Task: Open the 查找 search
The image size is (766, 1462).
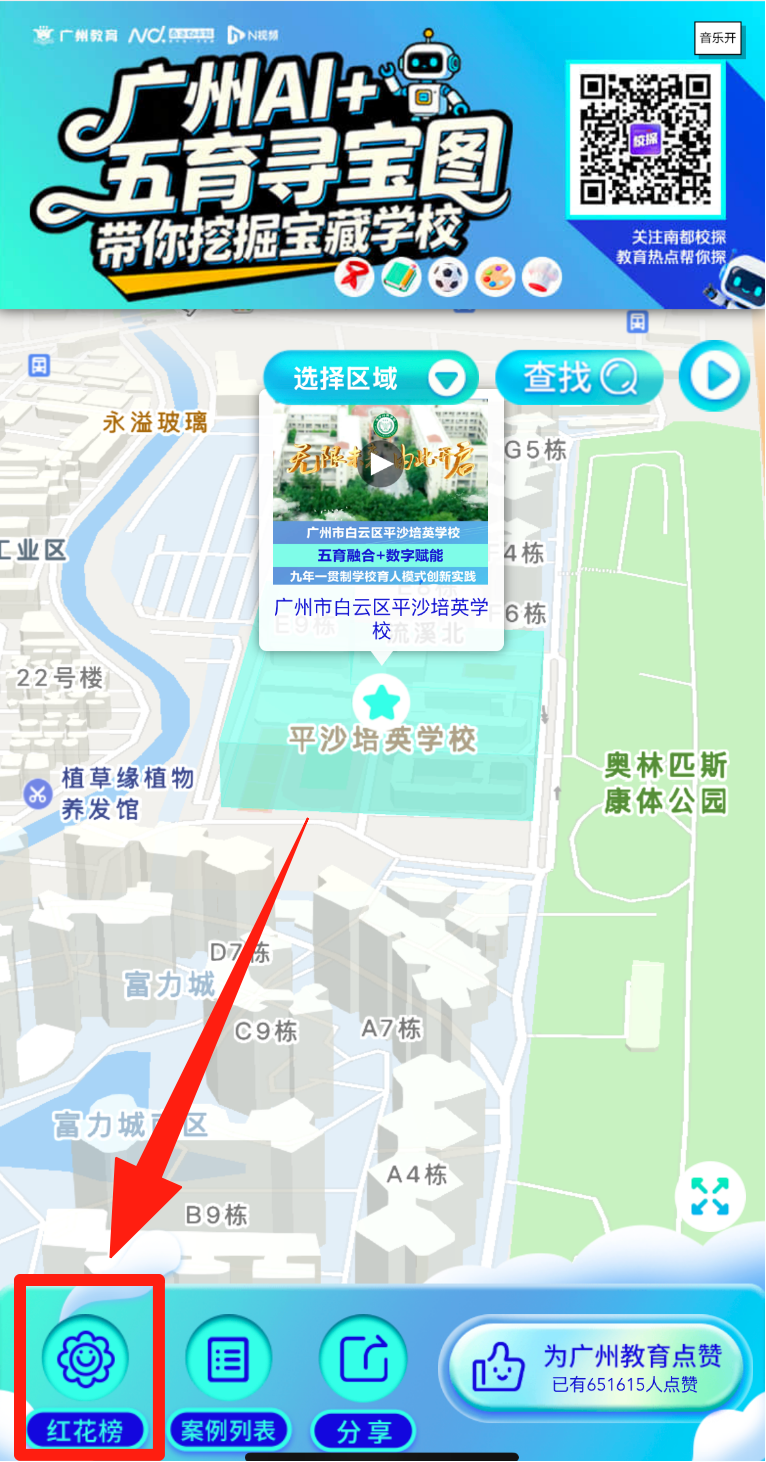Action: point(578,377)
